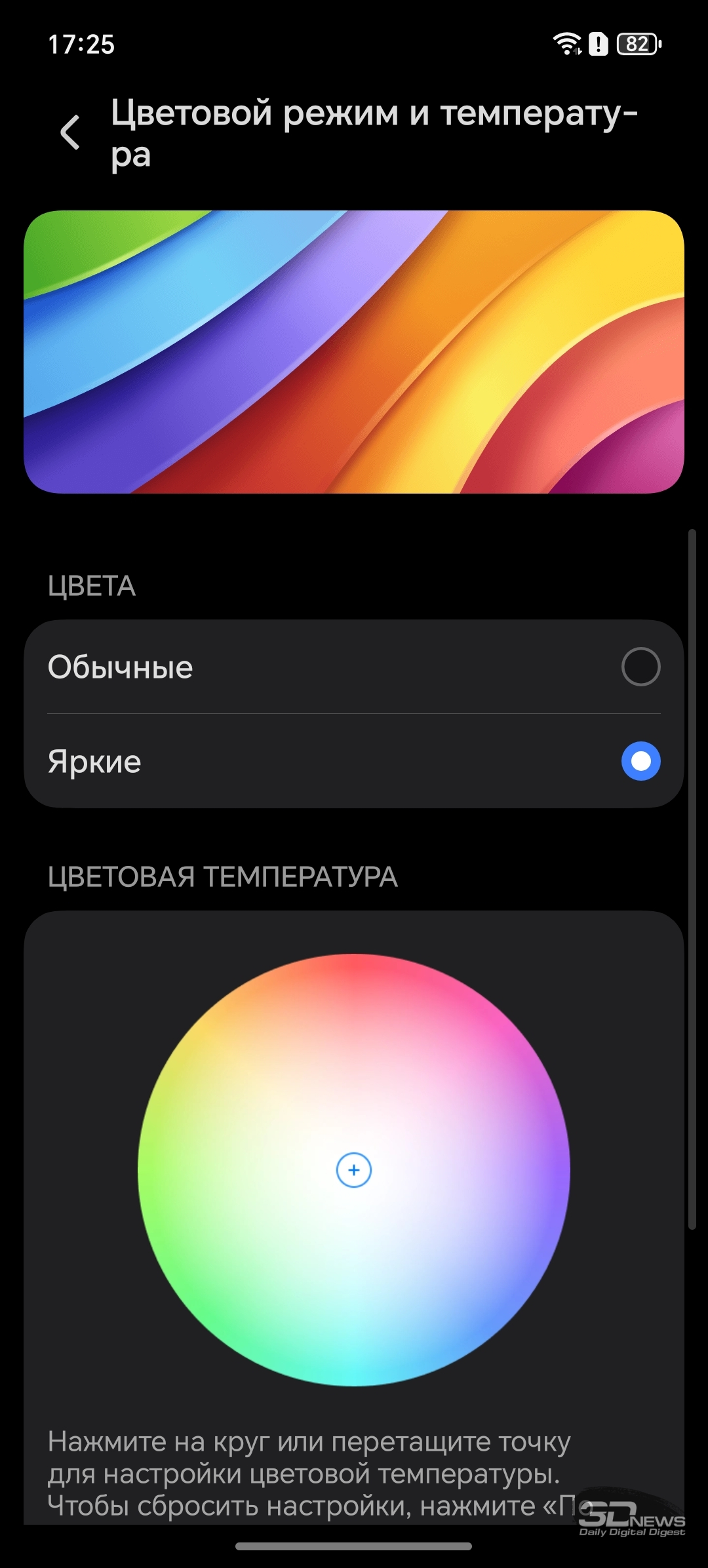The image size is (708, 1568).
Task: Tap the color temperature wheel
Action: [x=353, y=1169]
